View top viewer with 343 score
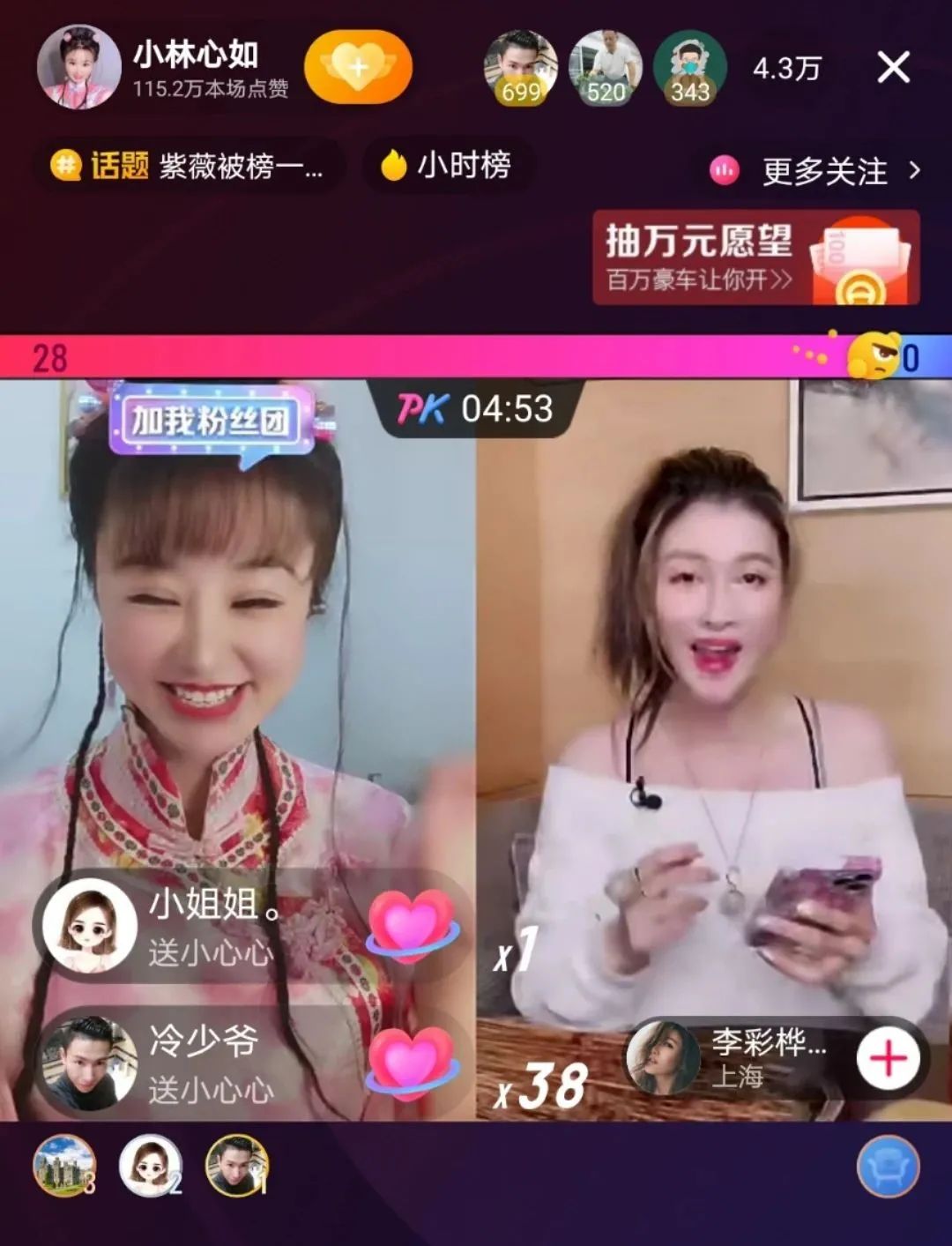The width and height of the screenshot is (952, 1246). [x=689, y=68]
